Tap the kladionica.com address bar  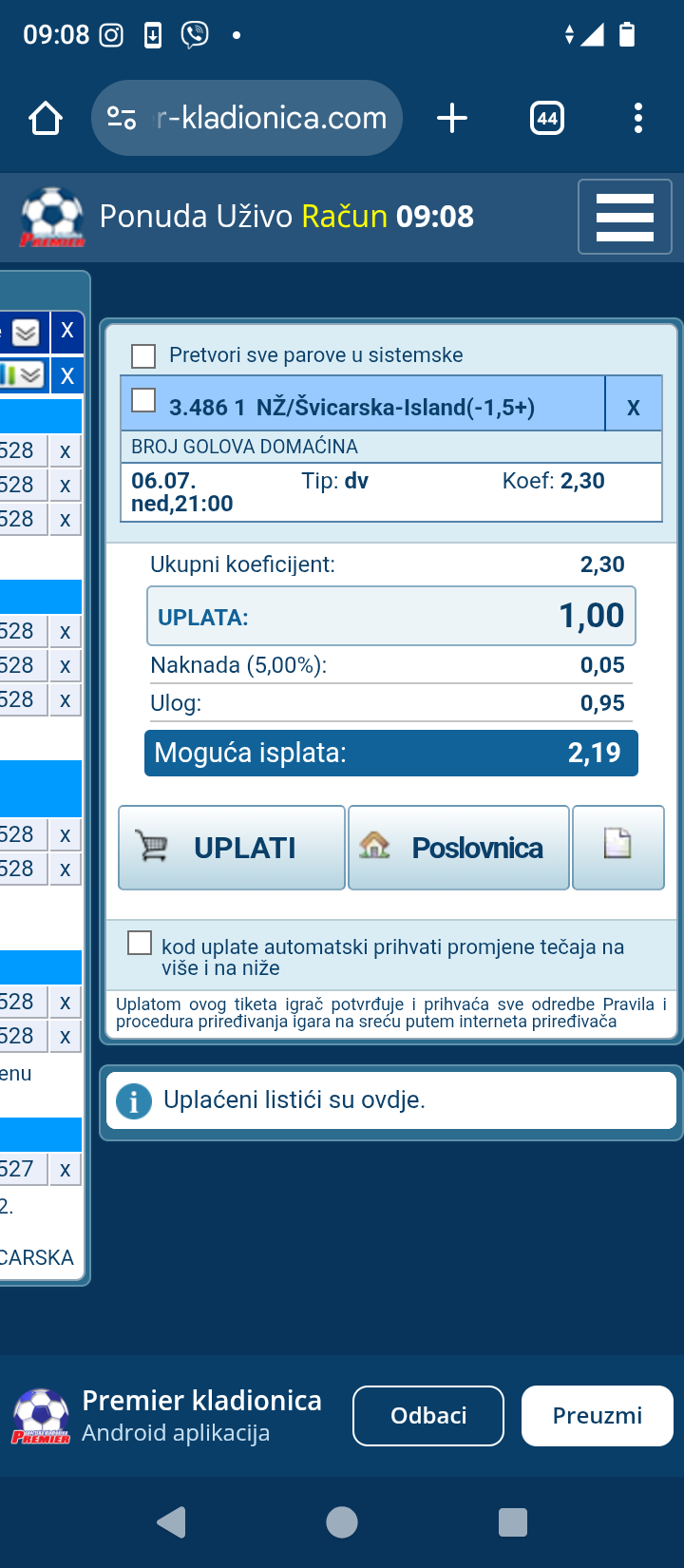pos(247,118)
